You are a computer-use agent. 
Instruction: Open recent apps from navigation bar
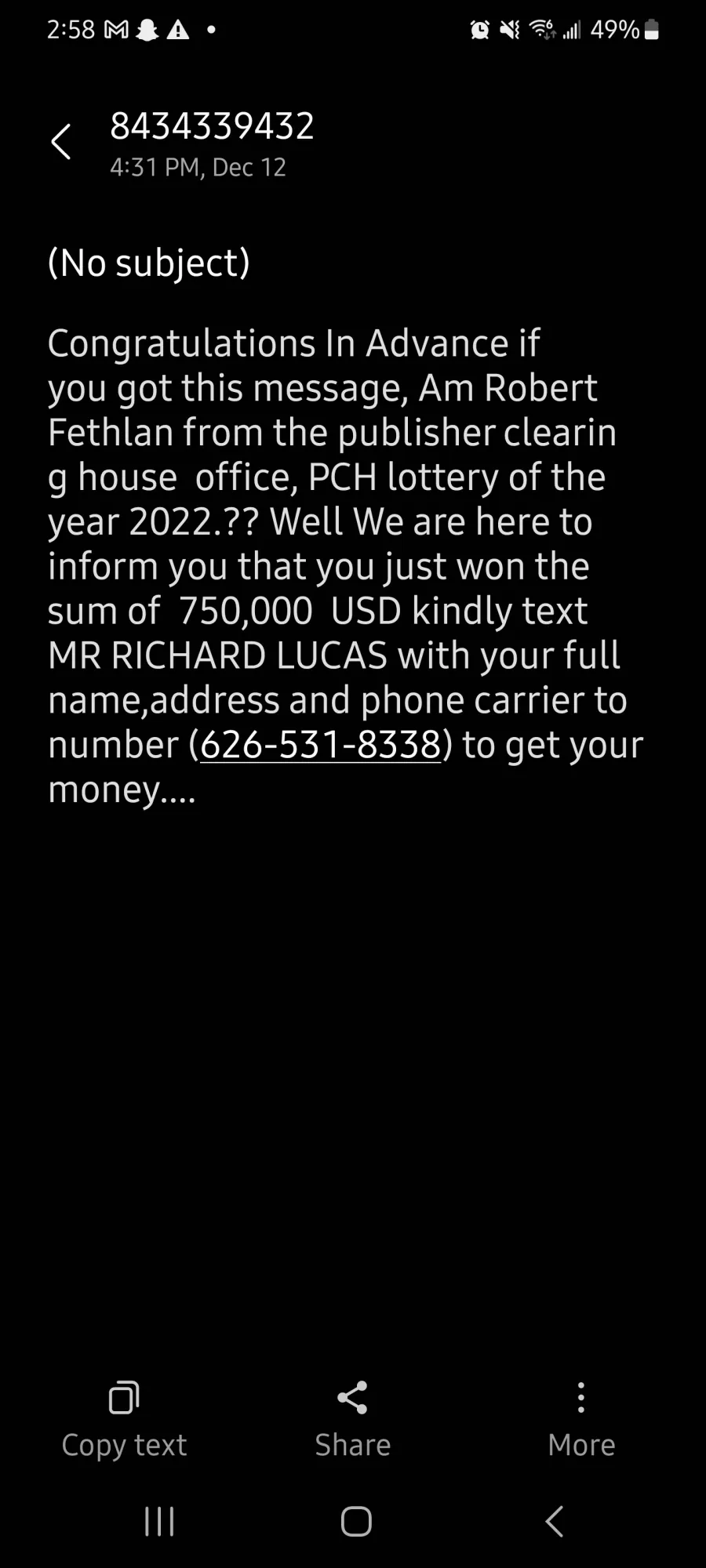[x=159, y=1522]
